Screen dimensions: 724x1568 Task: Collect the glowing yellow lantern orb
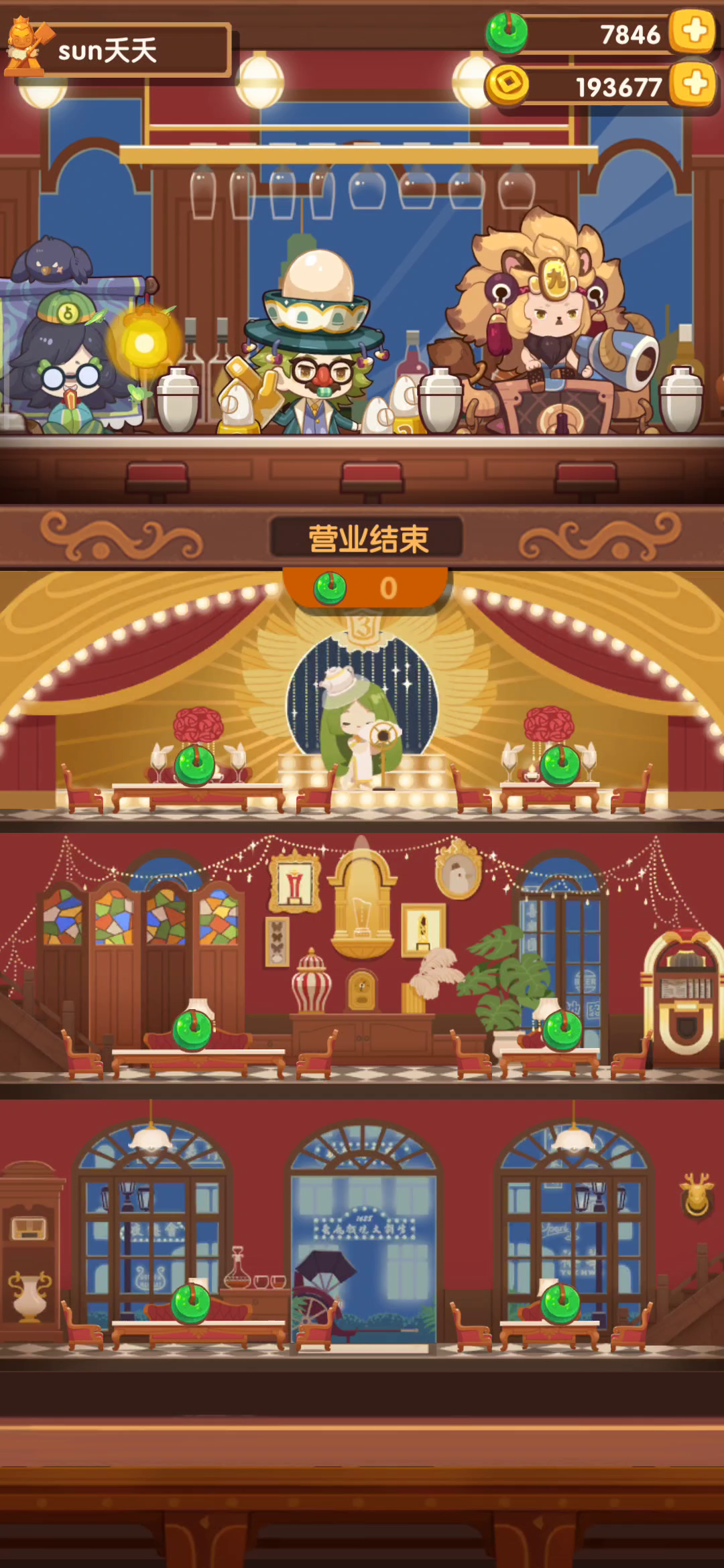(x=144, y=343)
